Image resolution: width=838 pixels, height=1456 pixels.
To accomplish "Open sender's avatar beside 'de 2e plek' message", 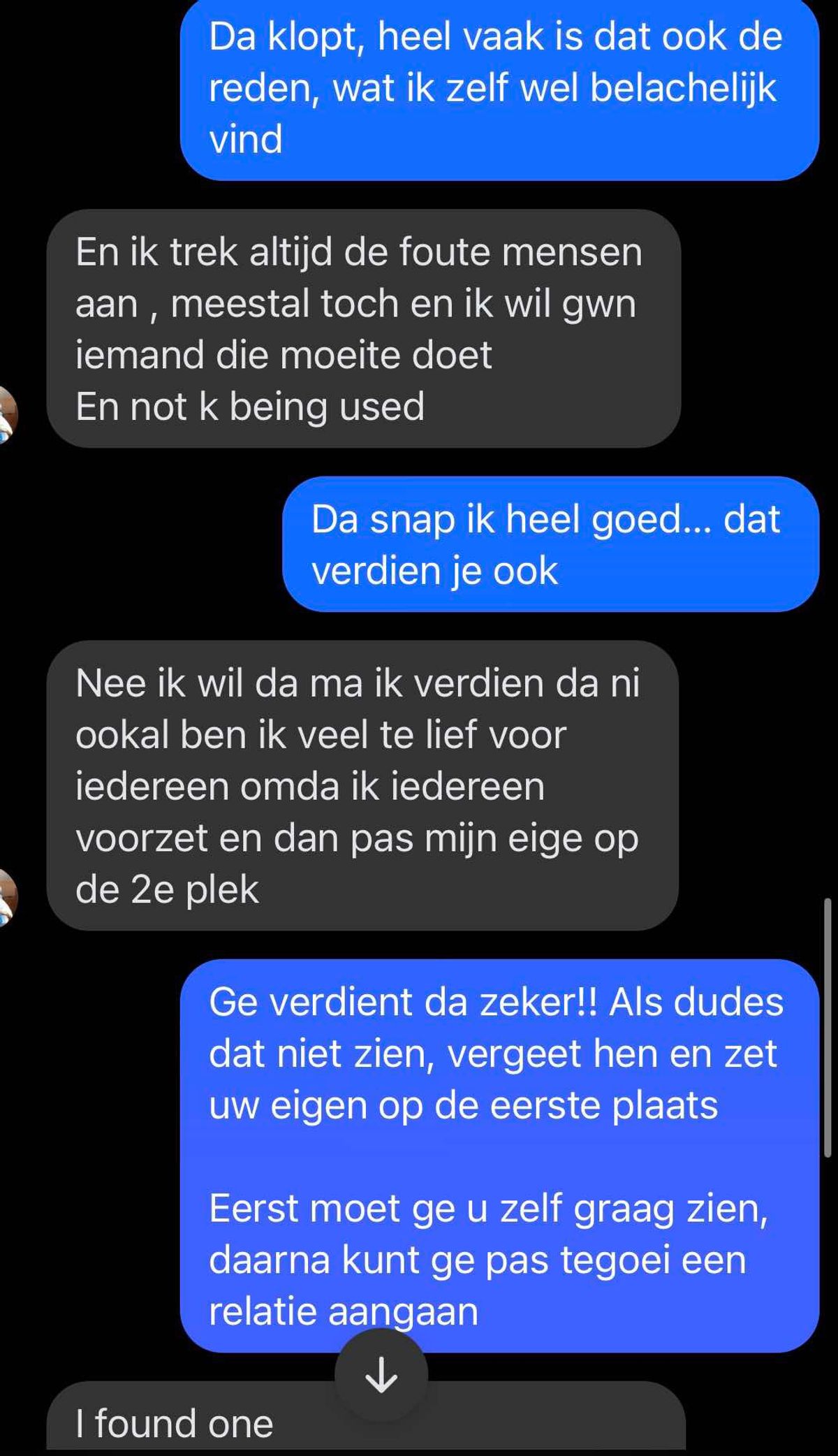I will (6, 897).
